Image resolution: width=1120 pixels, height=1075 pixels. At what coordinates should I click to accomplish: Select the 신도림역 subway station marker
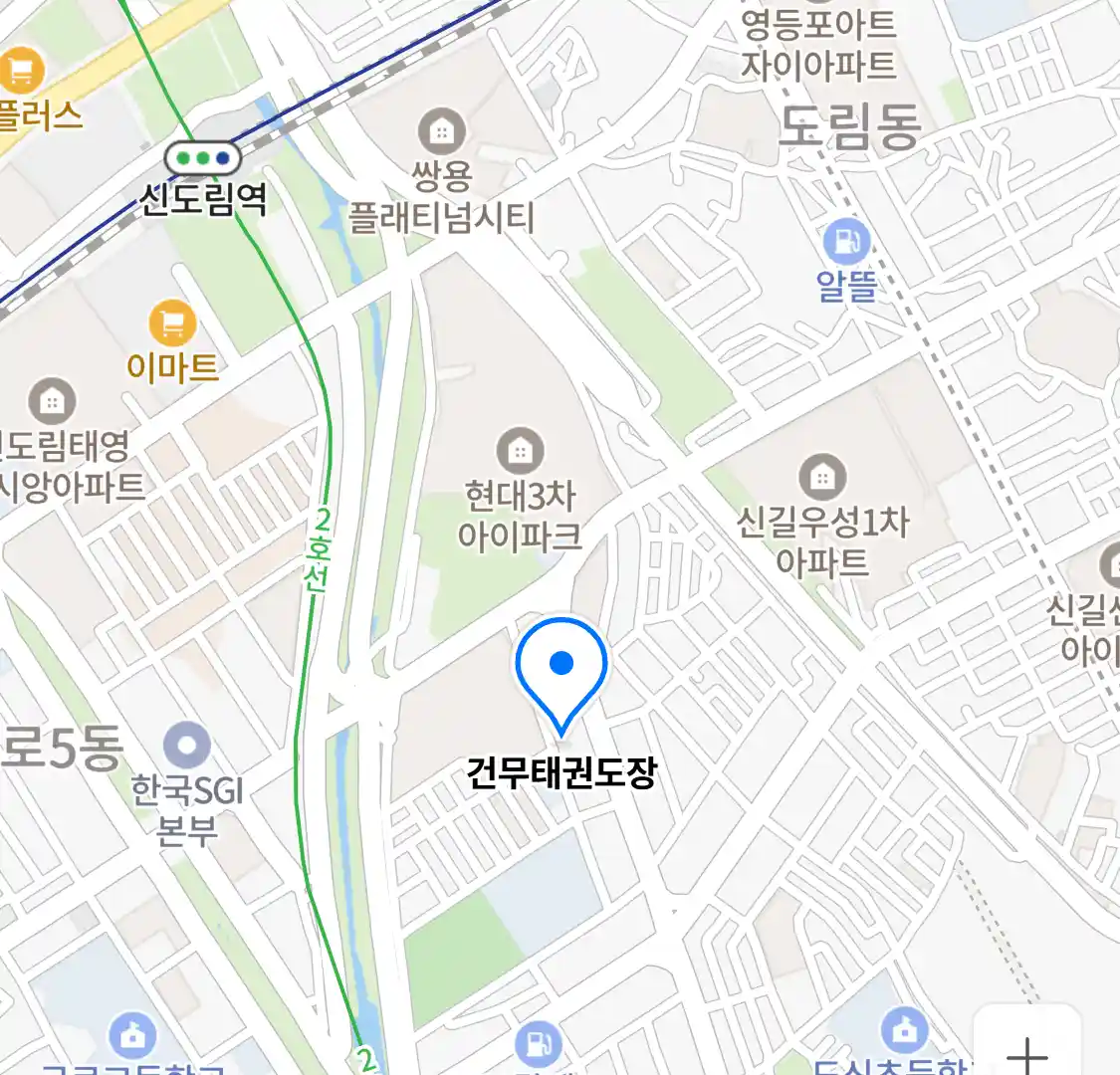203,158
